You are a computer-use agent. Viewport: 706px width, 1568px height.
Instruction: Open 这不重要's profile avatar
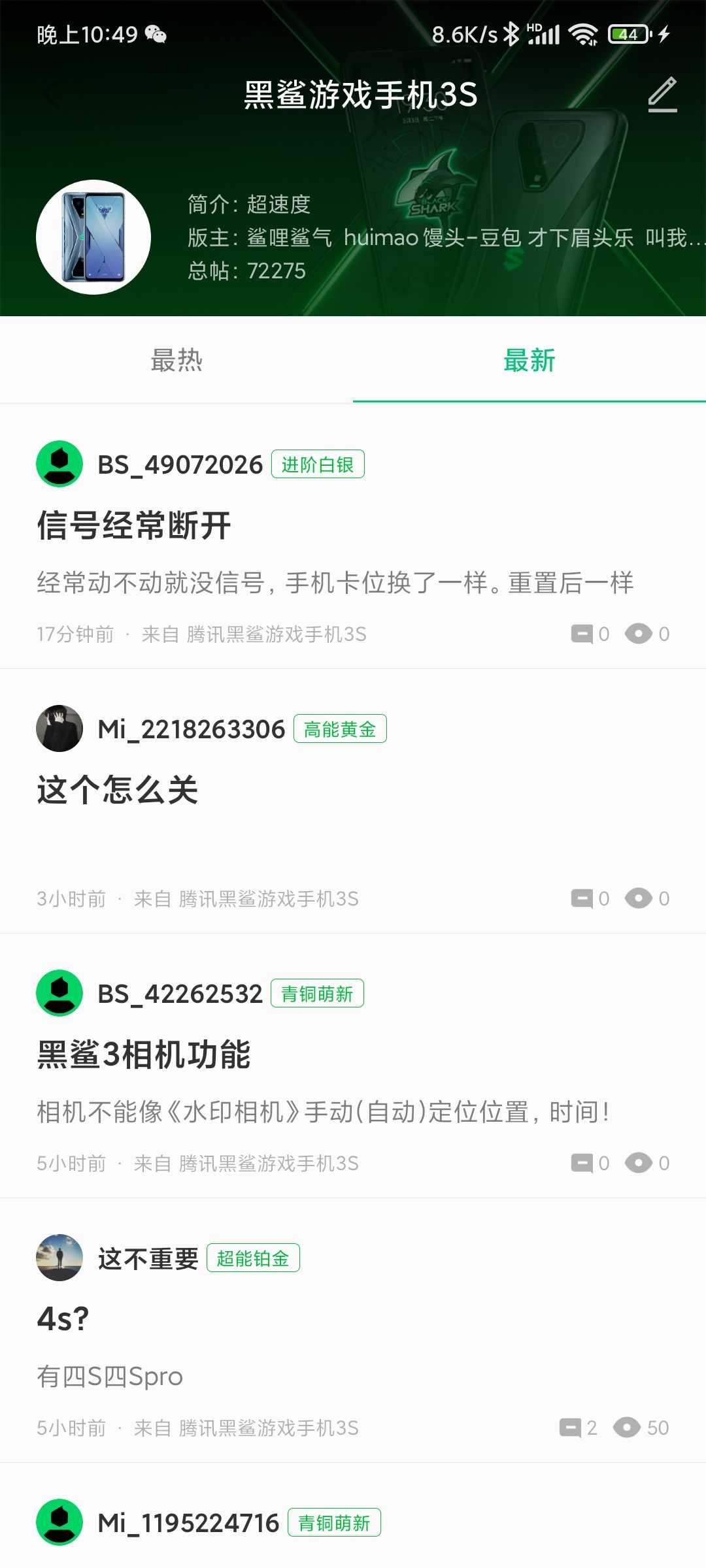click(x=59, y=1258)
